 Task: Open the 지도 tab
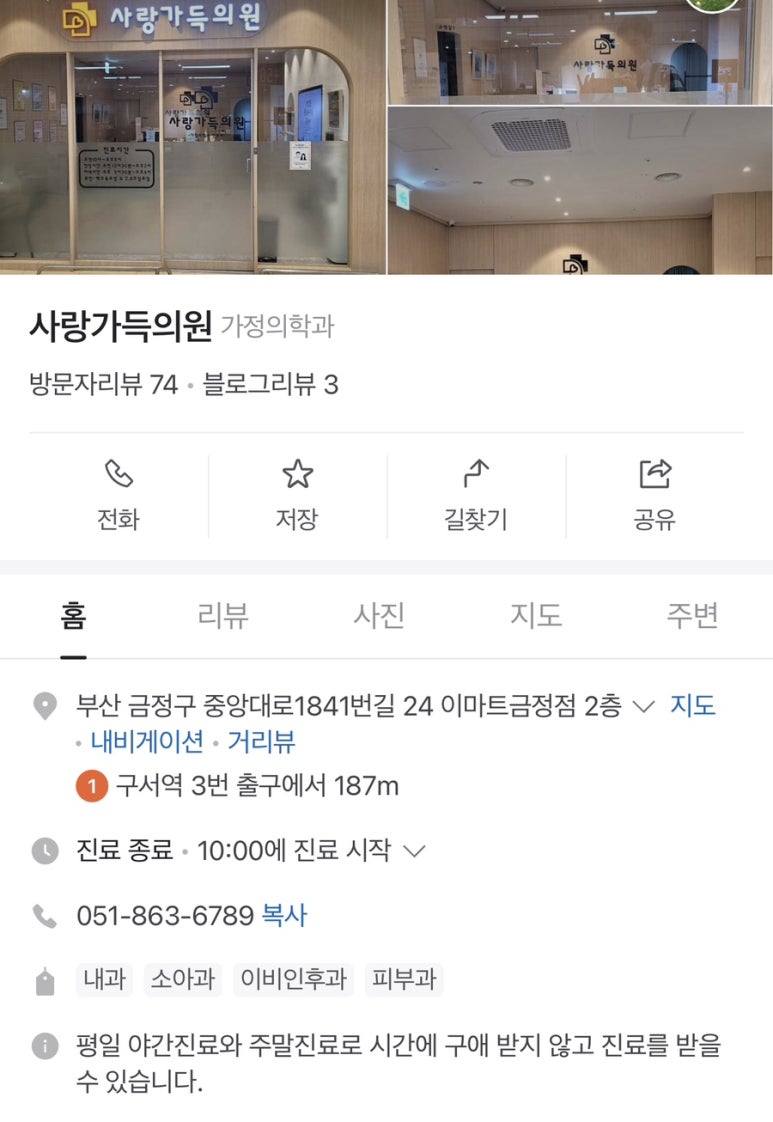[536, 615]
